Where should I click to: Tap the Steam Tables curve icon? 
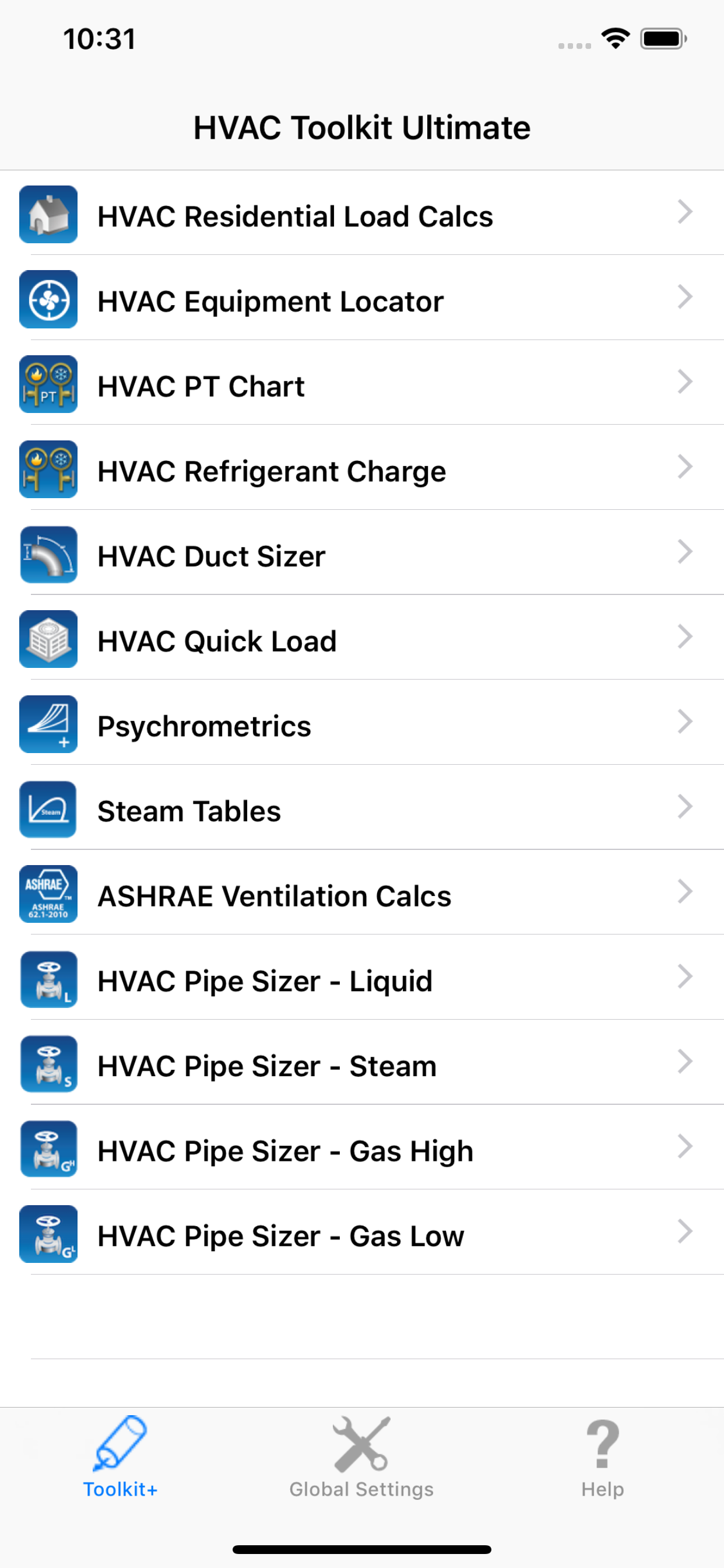point(48,810)
